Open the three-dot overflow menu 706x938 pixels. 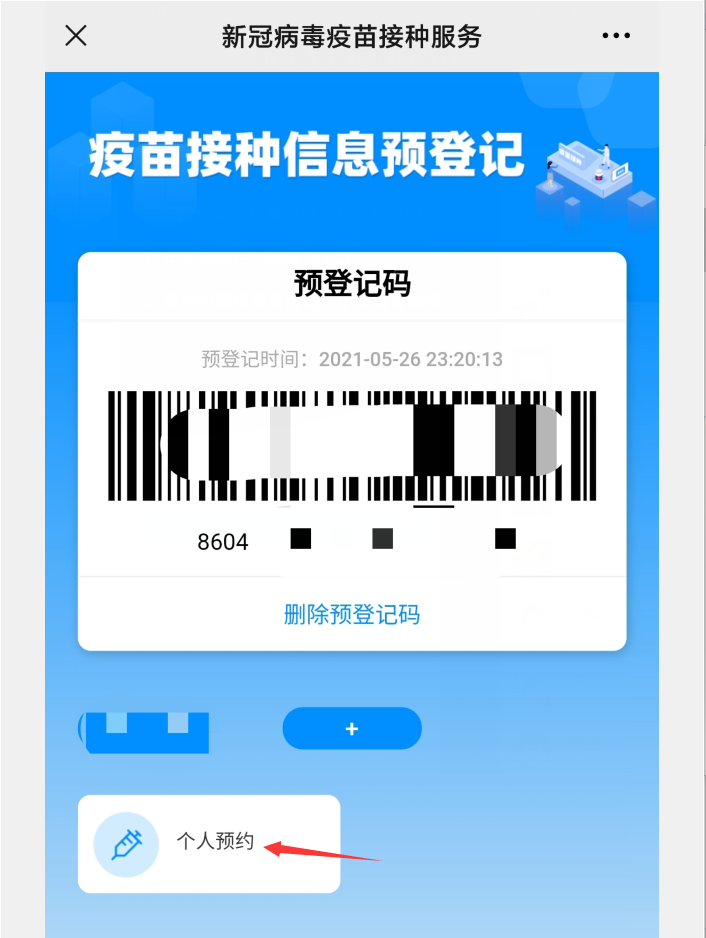[617, 36]
